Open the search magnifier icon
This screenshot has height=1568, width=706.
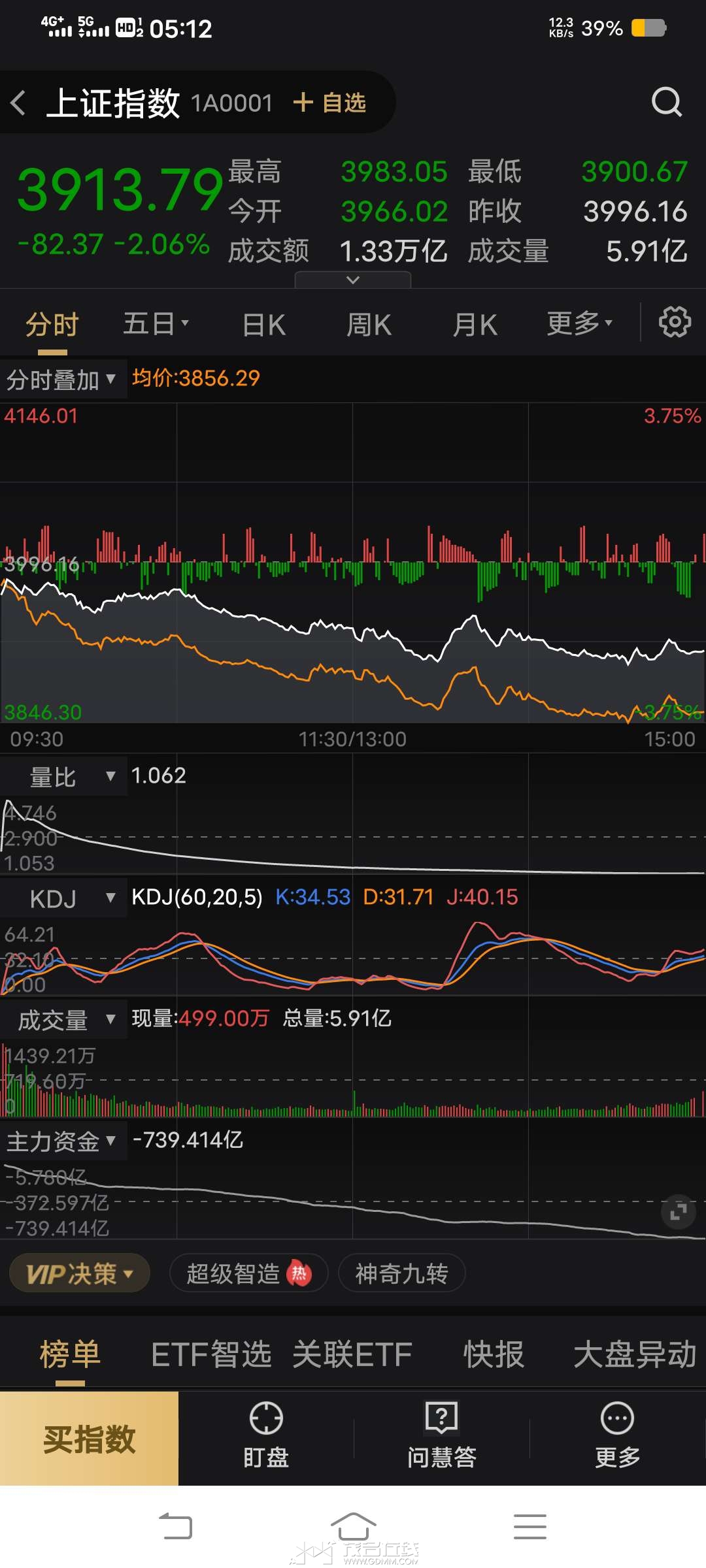[x=666, y=102]
